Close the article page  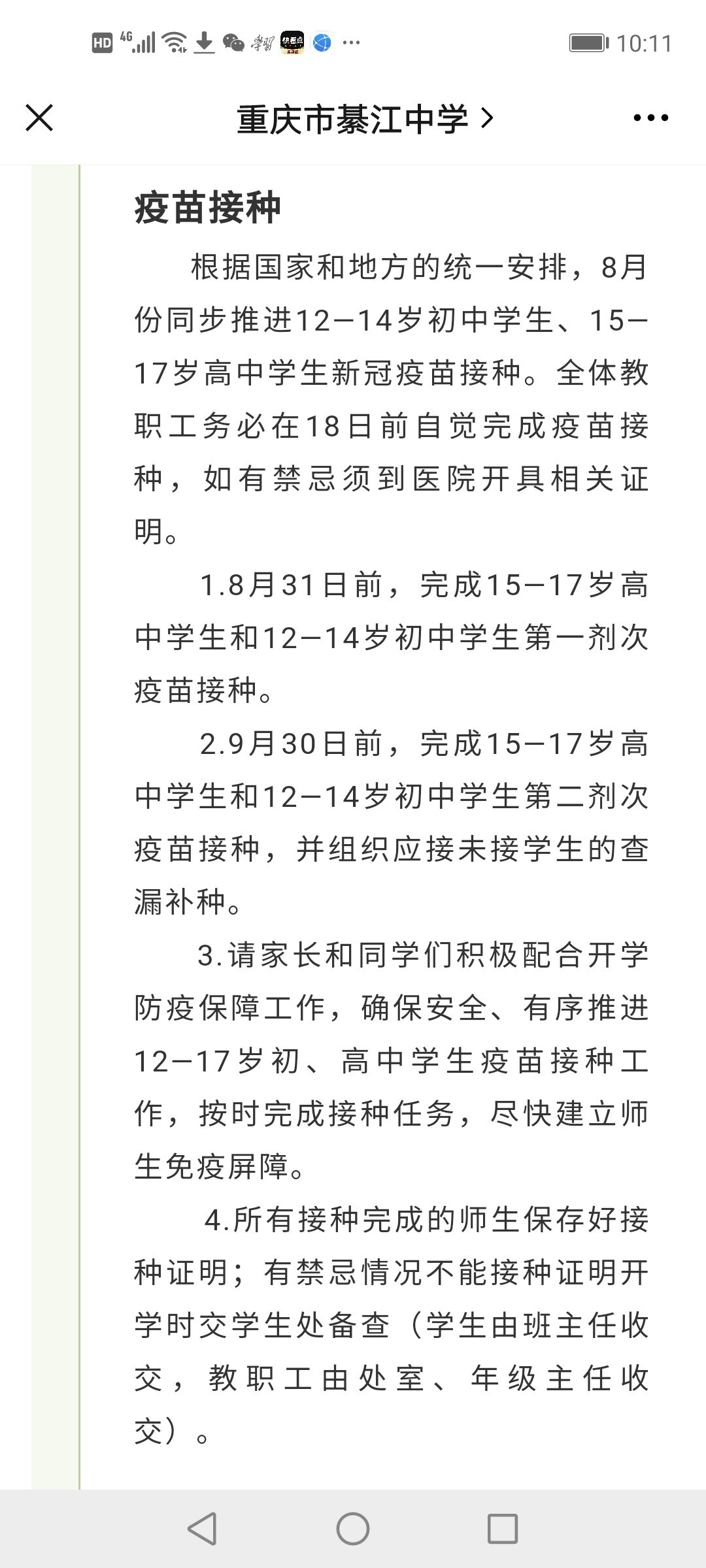39,118
